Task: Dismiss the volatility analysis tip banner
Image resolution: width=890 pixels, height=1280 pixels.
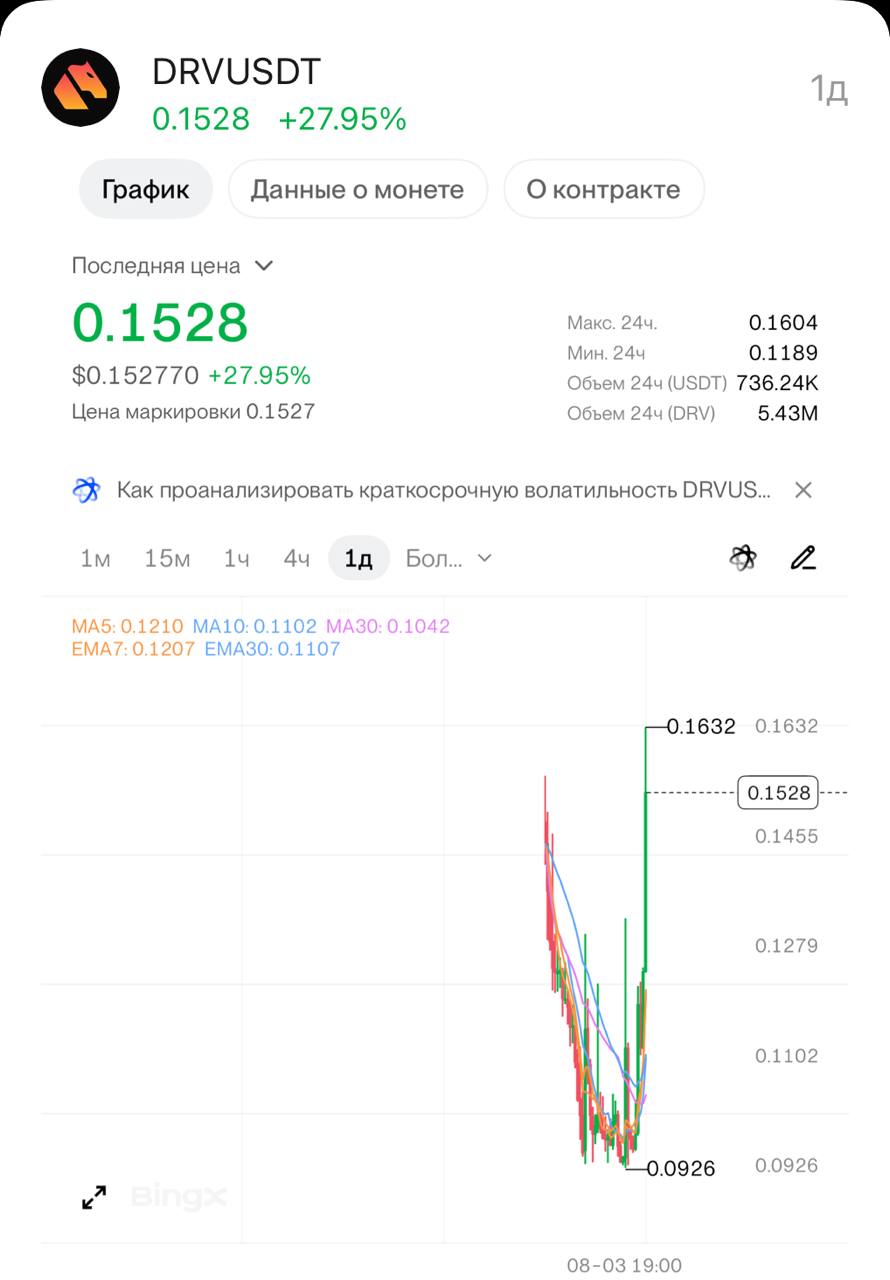Action: pos(802,490)
